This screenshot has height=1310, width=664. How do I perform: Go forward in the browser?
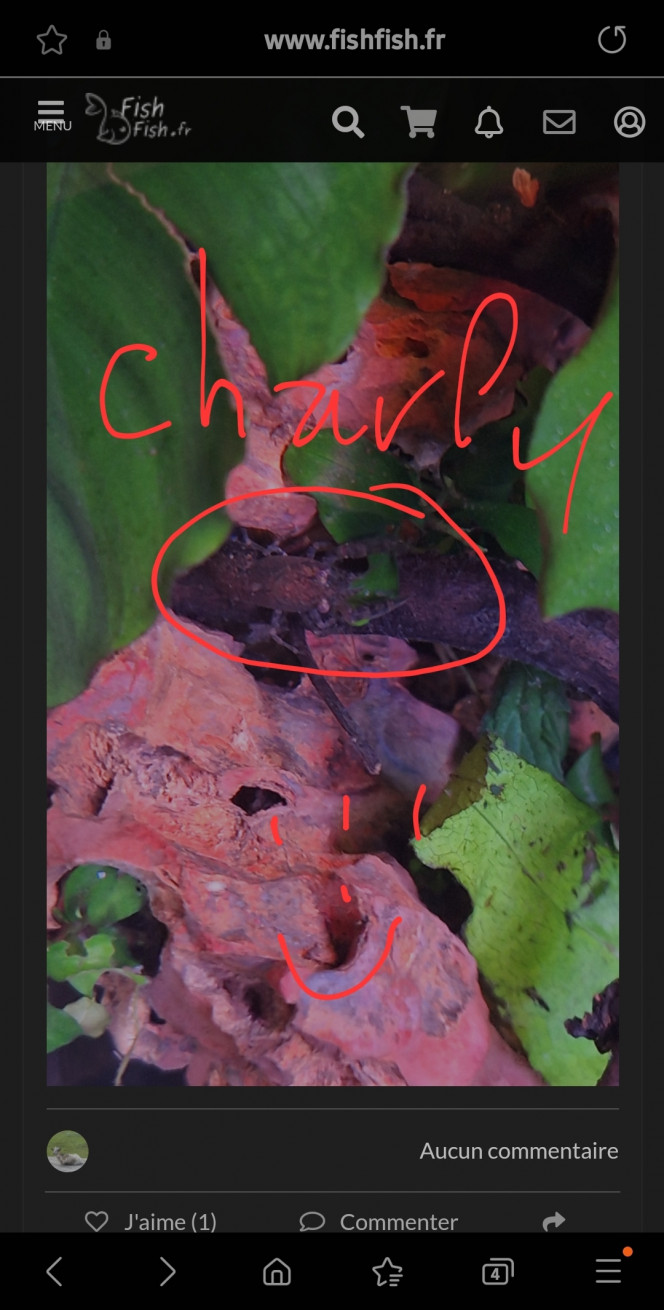pyautogui.click(x=167, y=1271)
